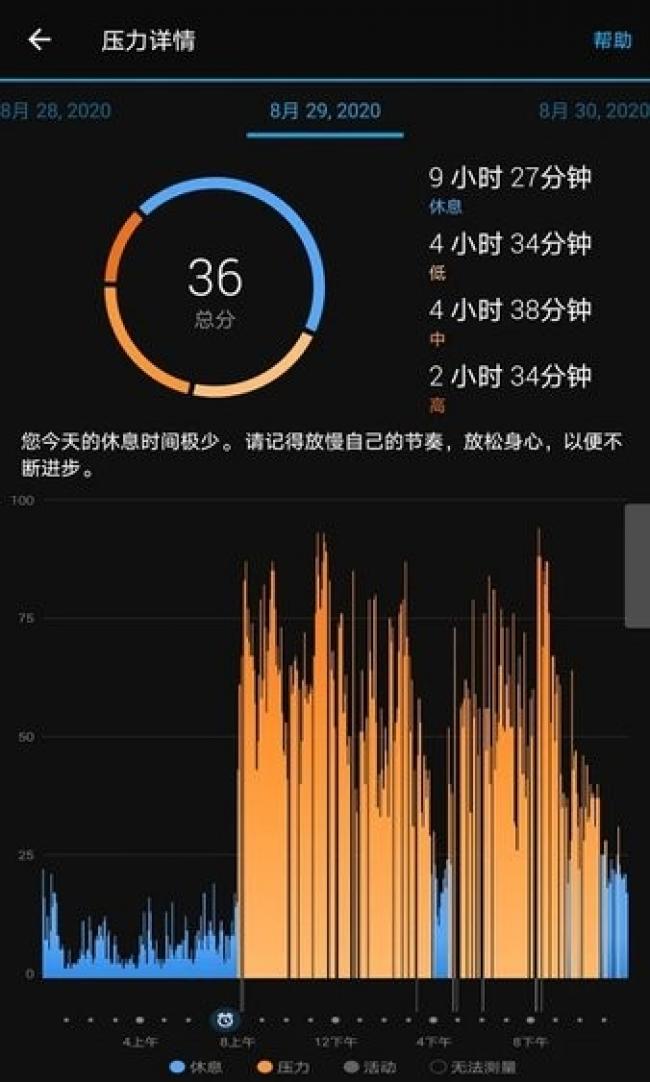Switch to 8月 28, 2020 date tab
Screen dimensions: 650x1082
(55, 110)
